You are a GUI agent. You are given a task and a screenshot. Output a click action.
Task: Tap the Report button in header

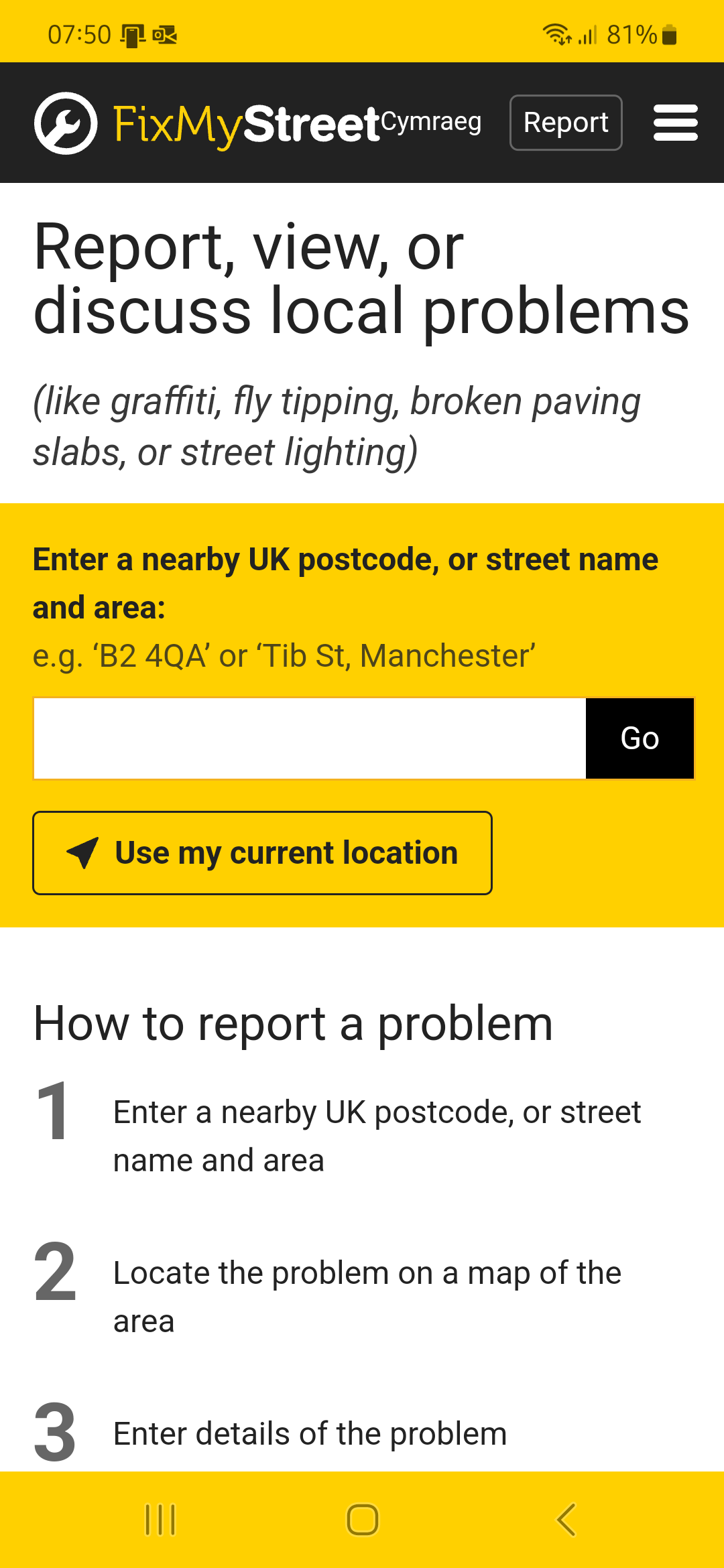tap(566, 123)
